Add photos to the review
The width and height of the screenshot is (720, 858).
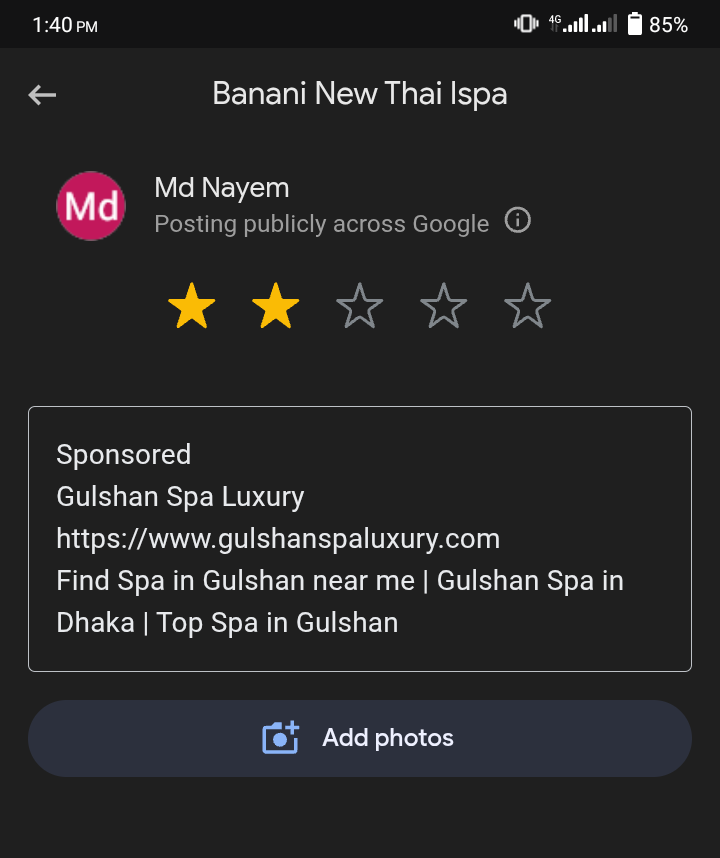tap(360, 738)
